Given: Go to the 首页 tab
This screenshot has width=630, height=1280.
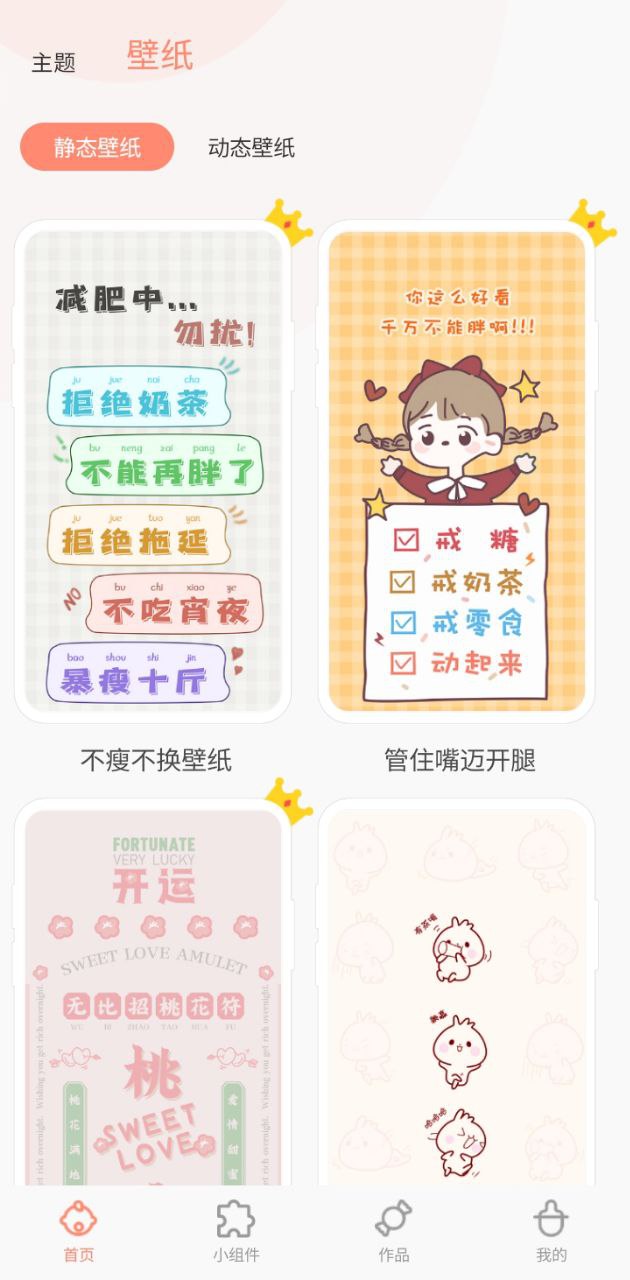Looking at the screenshot, I should pos(79,1232).
